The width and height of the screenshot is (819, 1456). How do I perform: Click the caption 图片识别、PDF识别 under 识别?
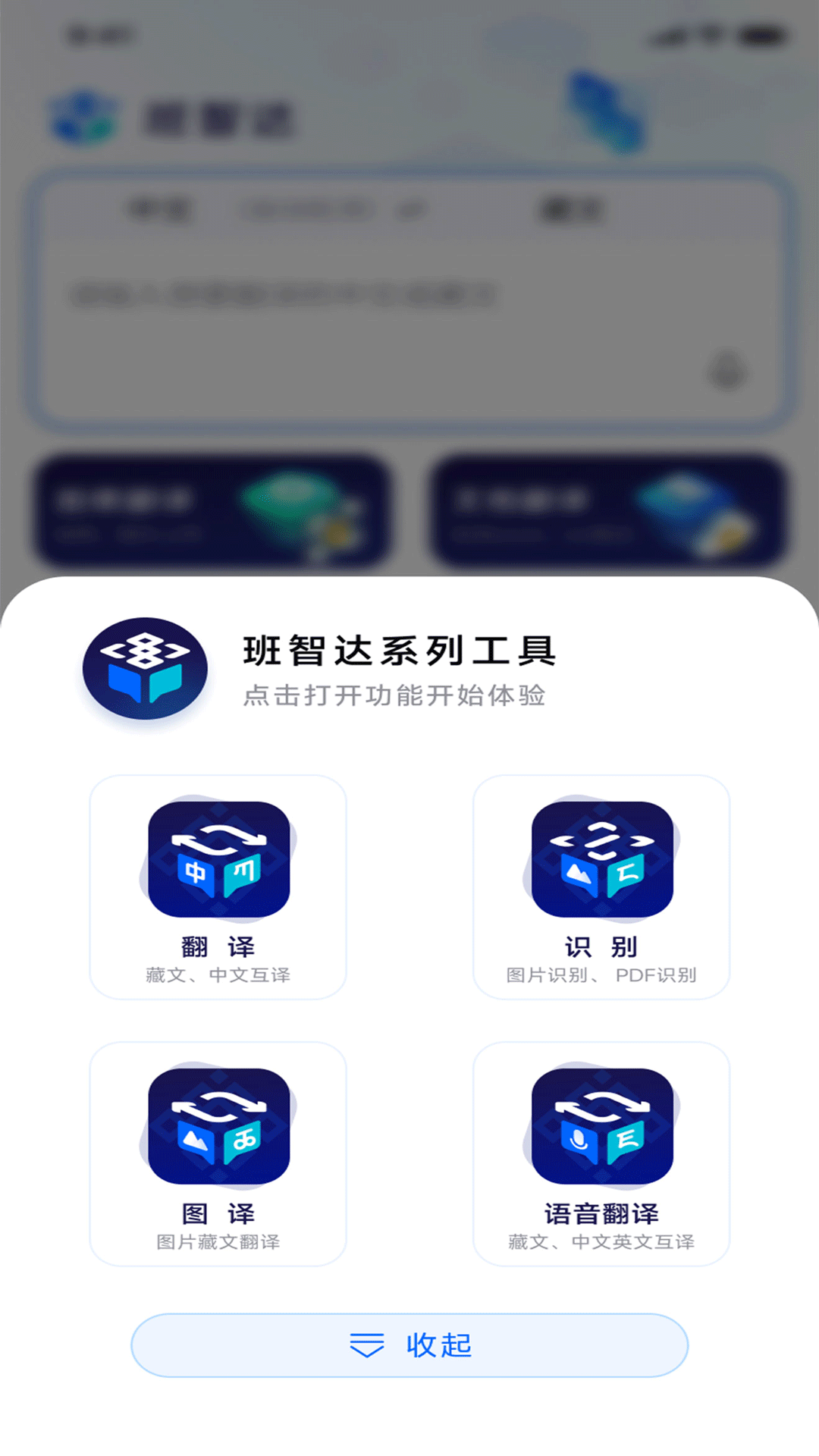coord(603,975)
